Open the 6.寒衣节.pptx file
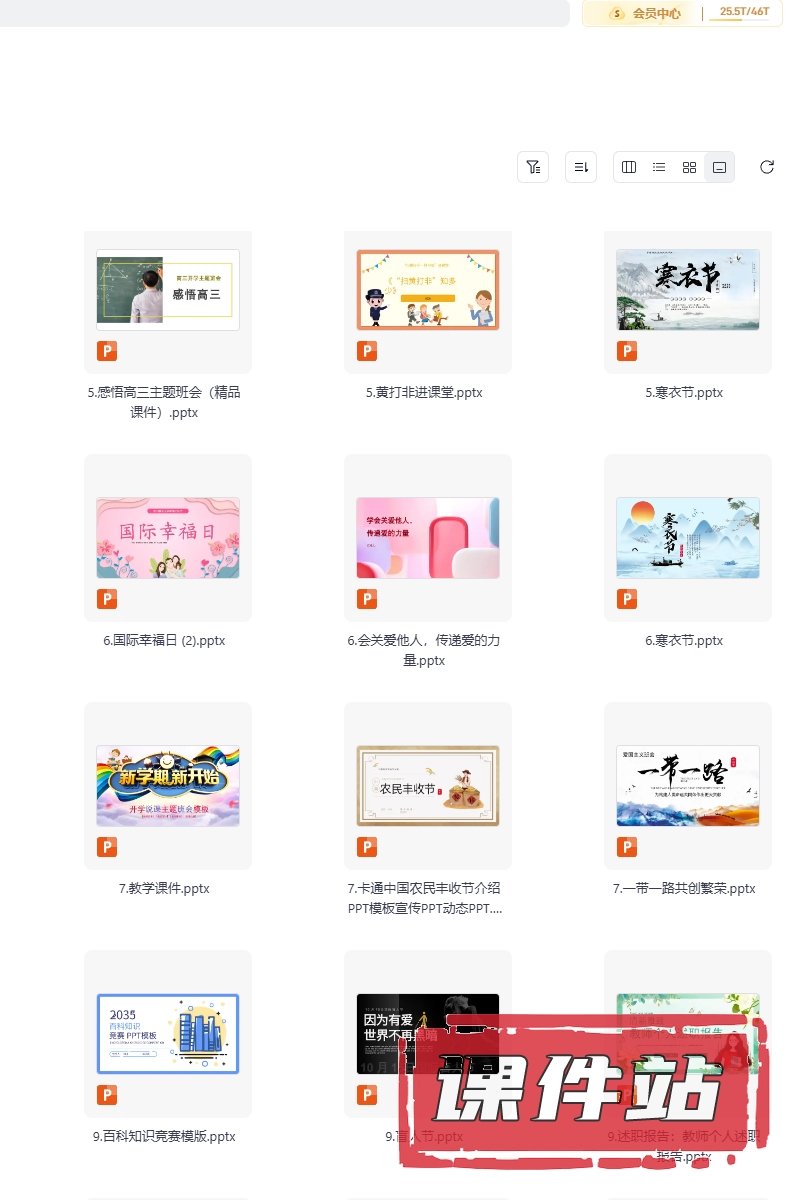Screen dimensions: 800x1200 (x=688, y=538)
